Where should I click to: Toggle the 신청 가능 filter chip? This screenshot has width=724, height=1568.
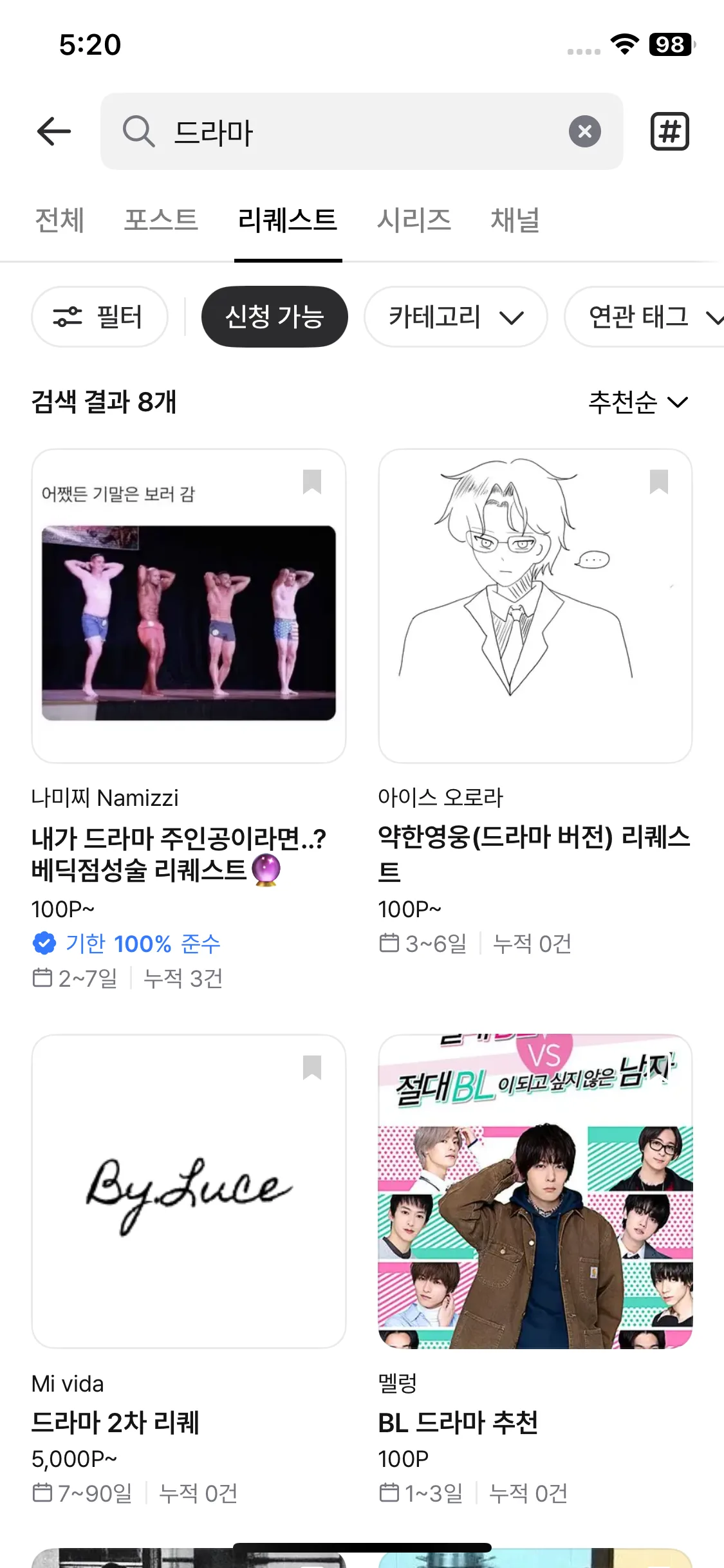[x=274, y=317]
